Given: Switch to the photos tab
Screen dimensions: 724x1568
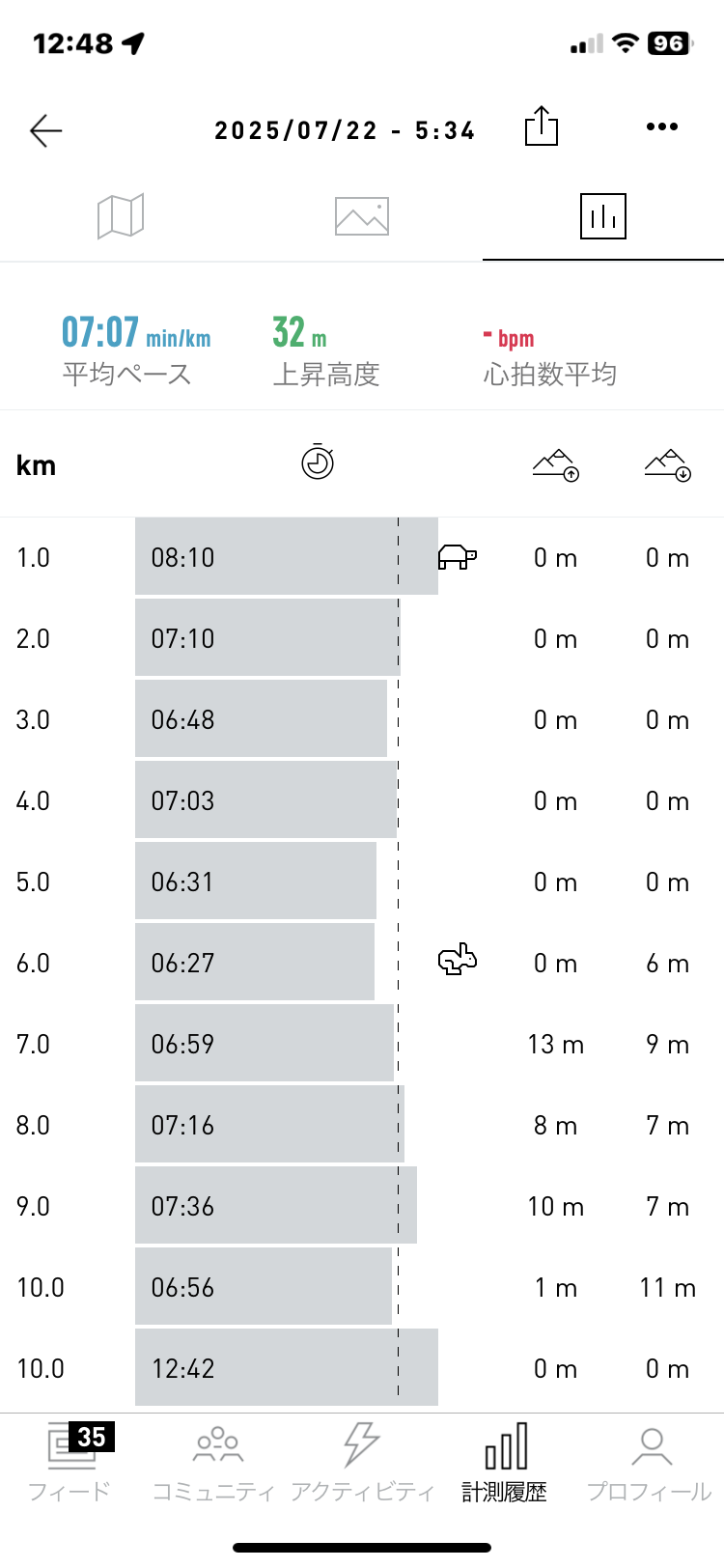Looking at the screenshot, I should [362, 215].
